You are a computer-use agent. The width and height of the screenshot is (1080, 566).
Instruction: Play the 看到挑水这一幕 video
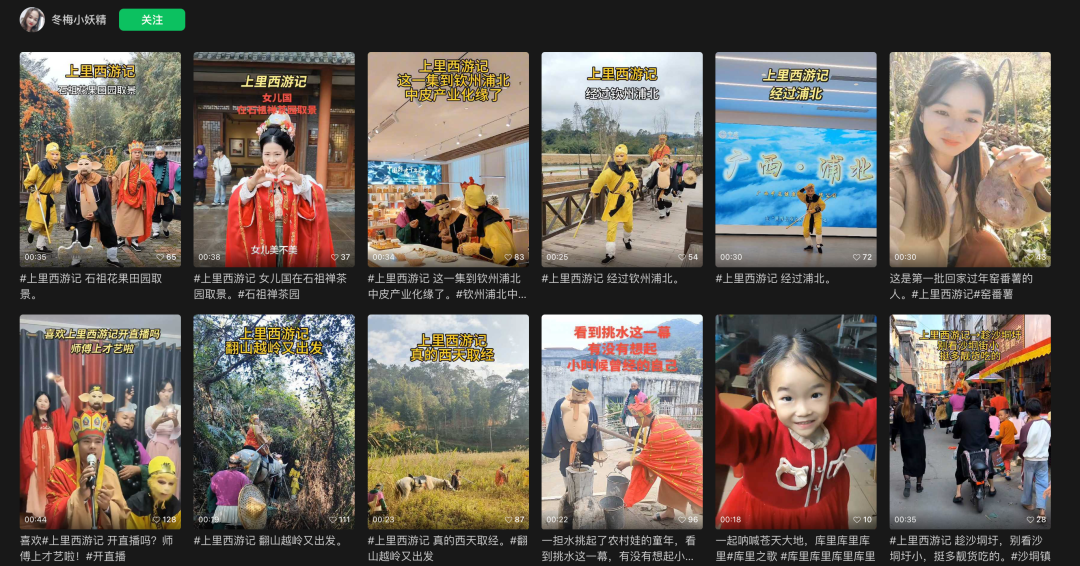pos(622,422)
